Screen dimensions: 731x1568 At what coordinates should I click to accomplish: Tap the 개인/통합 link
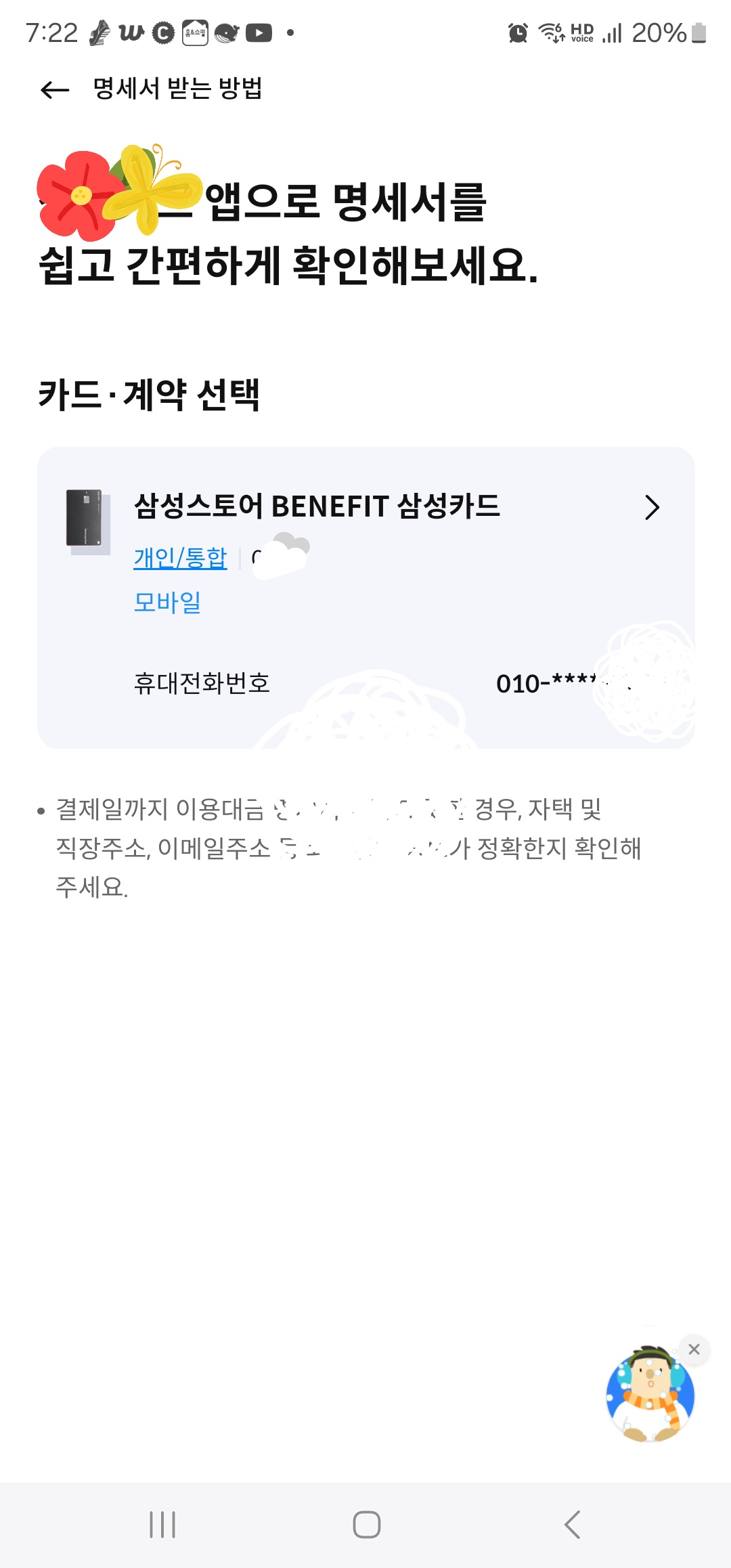(180, 558)
